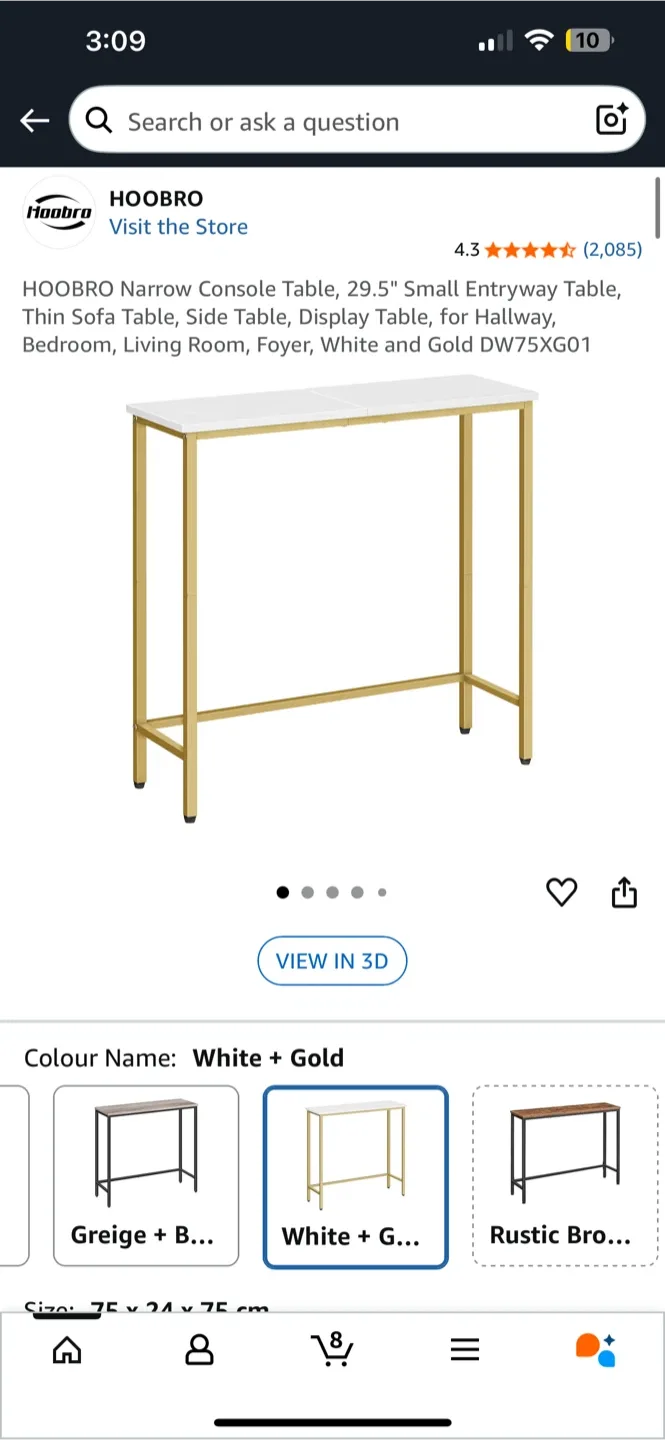
Task: Open the account profile tab
Action: coord(199,1350)
